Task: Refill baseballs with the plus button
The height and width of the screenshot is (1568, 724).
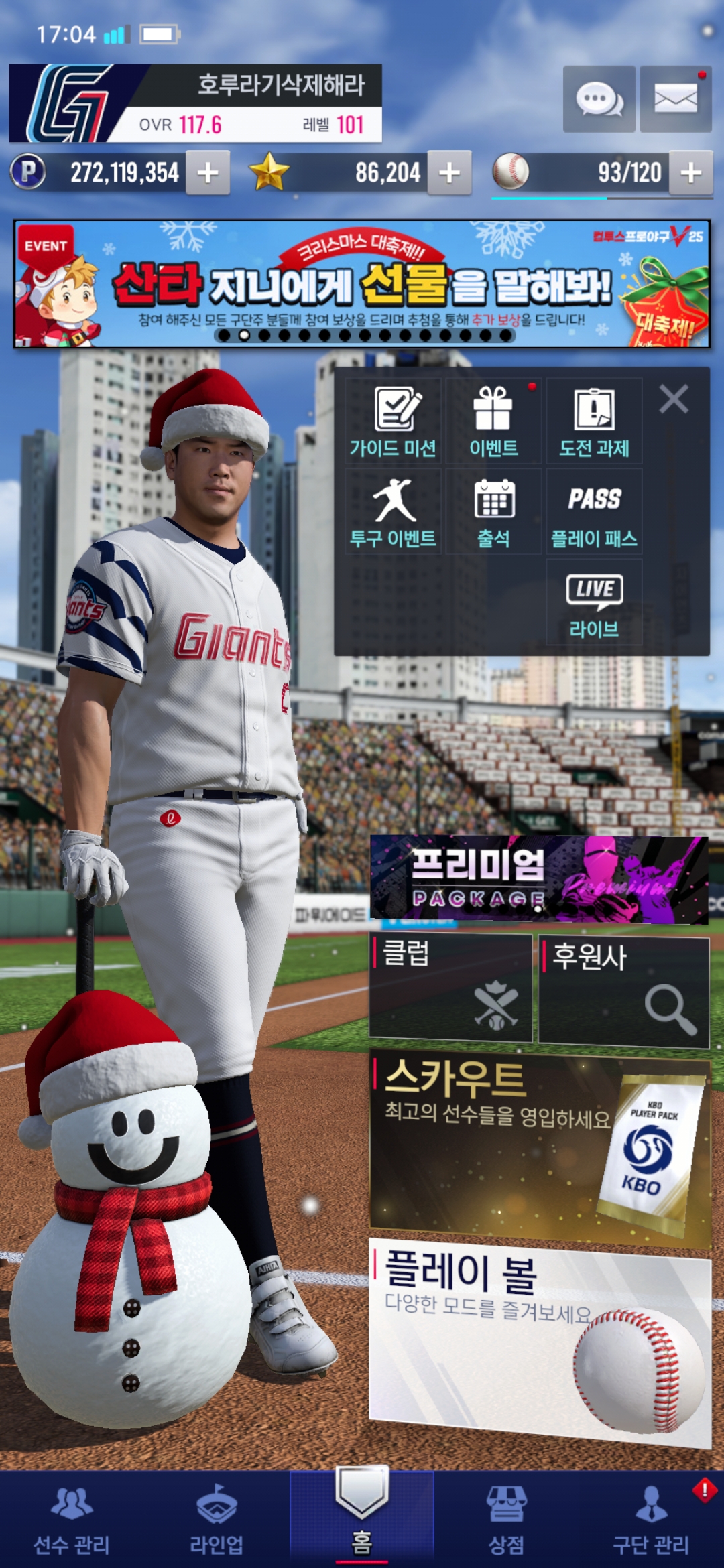Action: tap(690, 173)
